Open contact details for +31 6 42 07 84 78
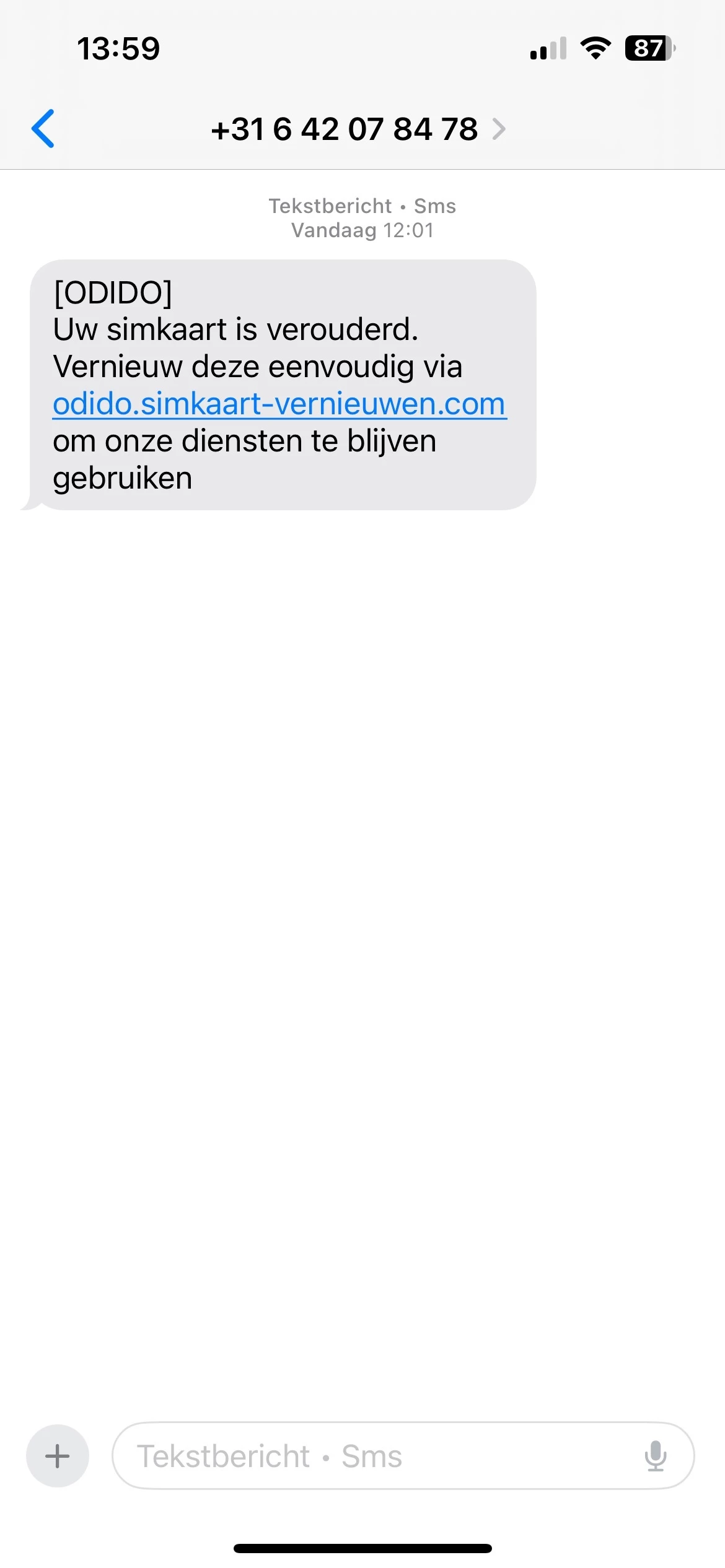 358,129
